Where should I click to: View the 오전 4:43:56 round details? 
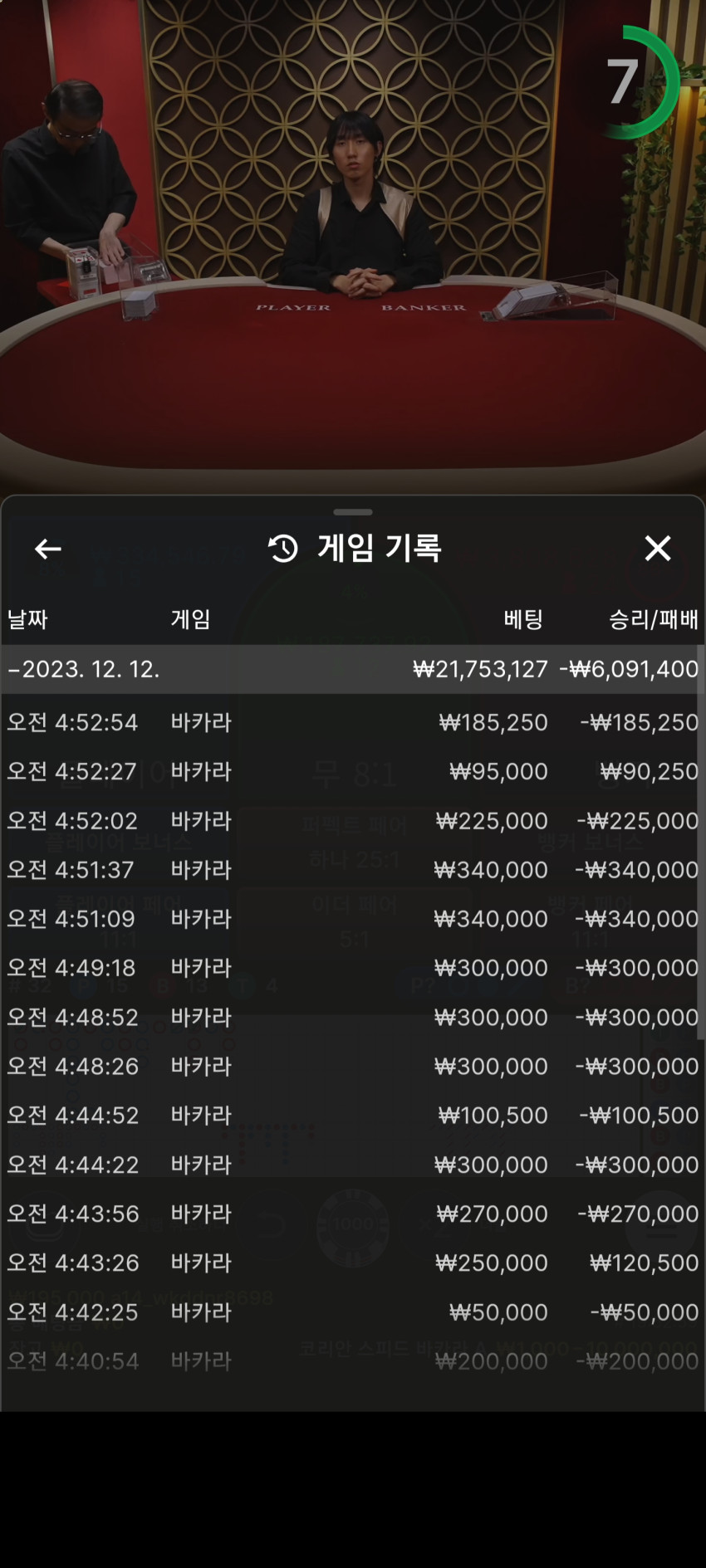[353, 1213]
